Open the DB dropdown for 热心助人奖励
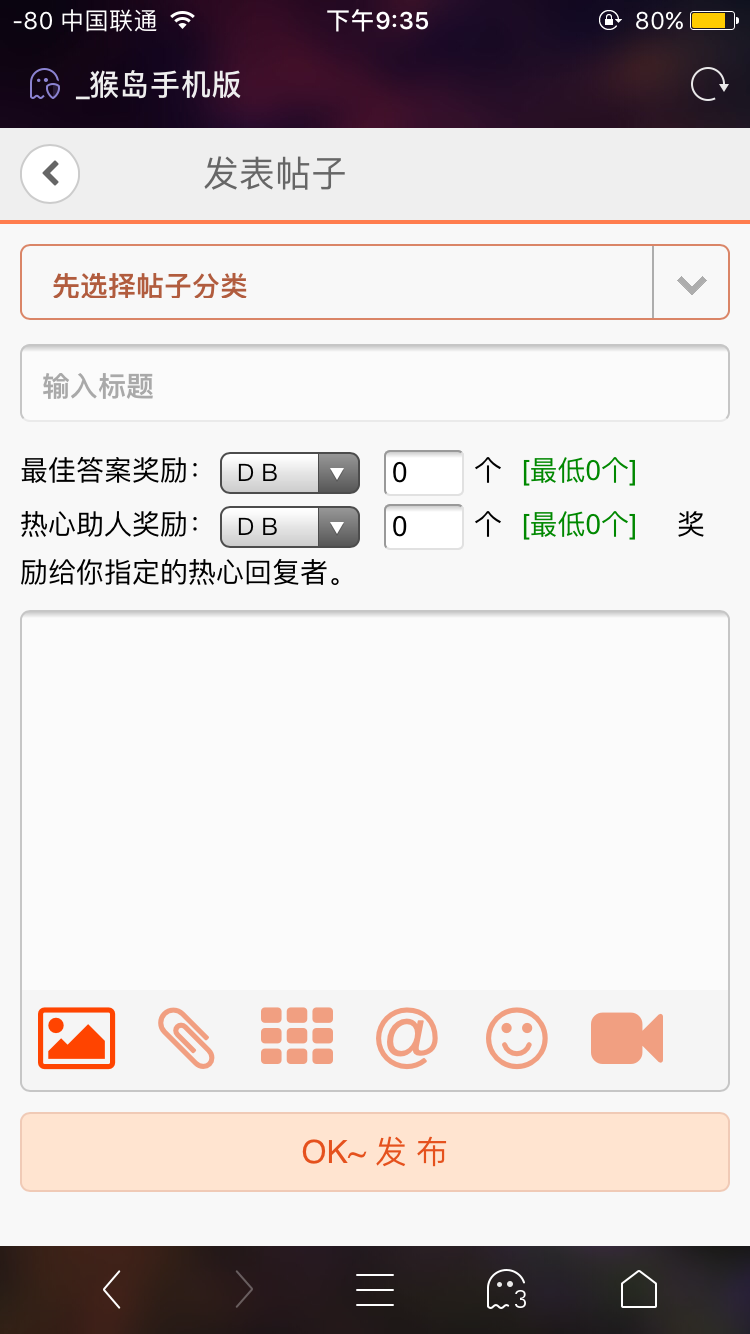The height and width of the screenshot is (1334, 750). pyautogui.click(x=290, y=526)
